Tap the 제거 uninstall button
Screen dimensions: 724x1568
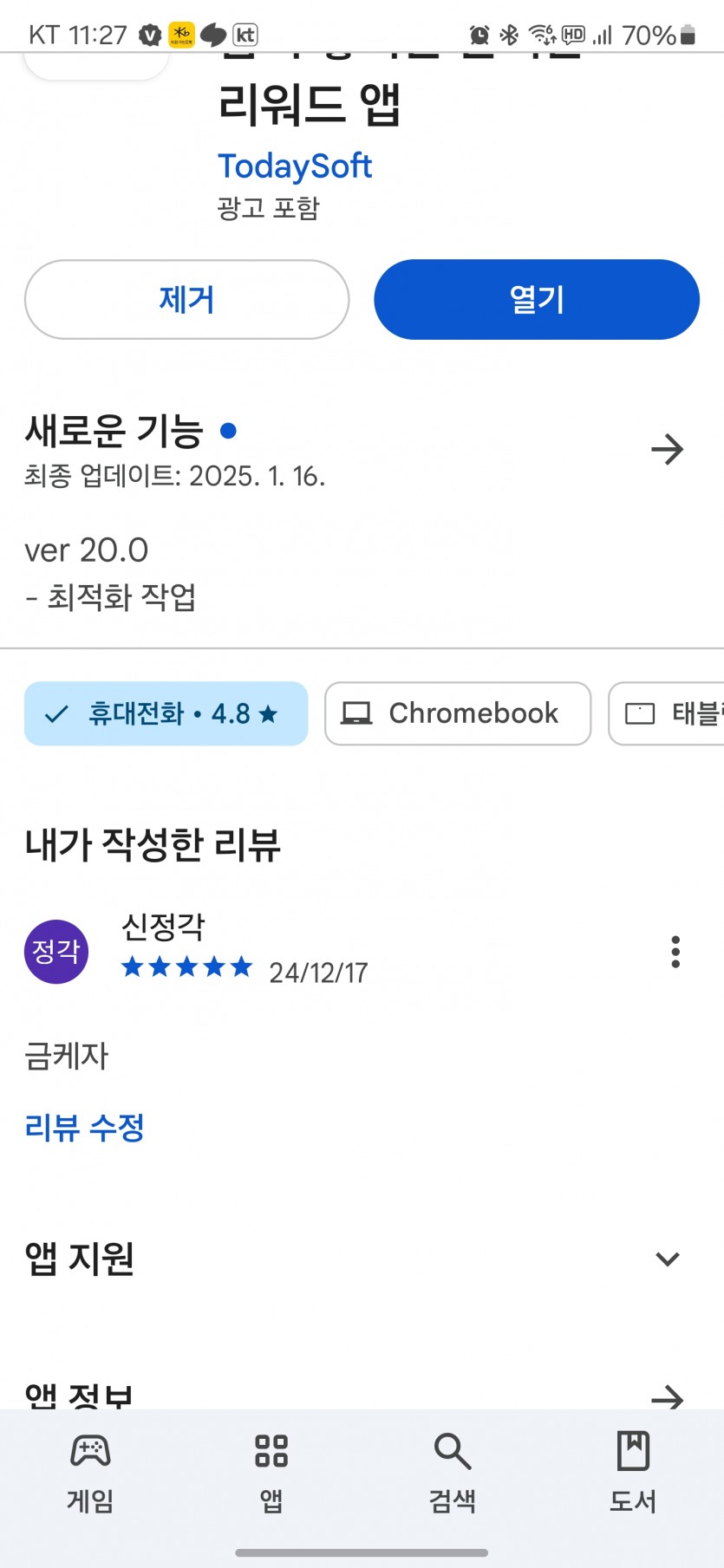pyautogui.click(x=186, y=299)
